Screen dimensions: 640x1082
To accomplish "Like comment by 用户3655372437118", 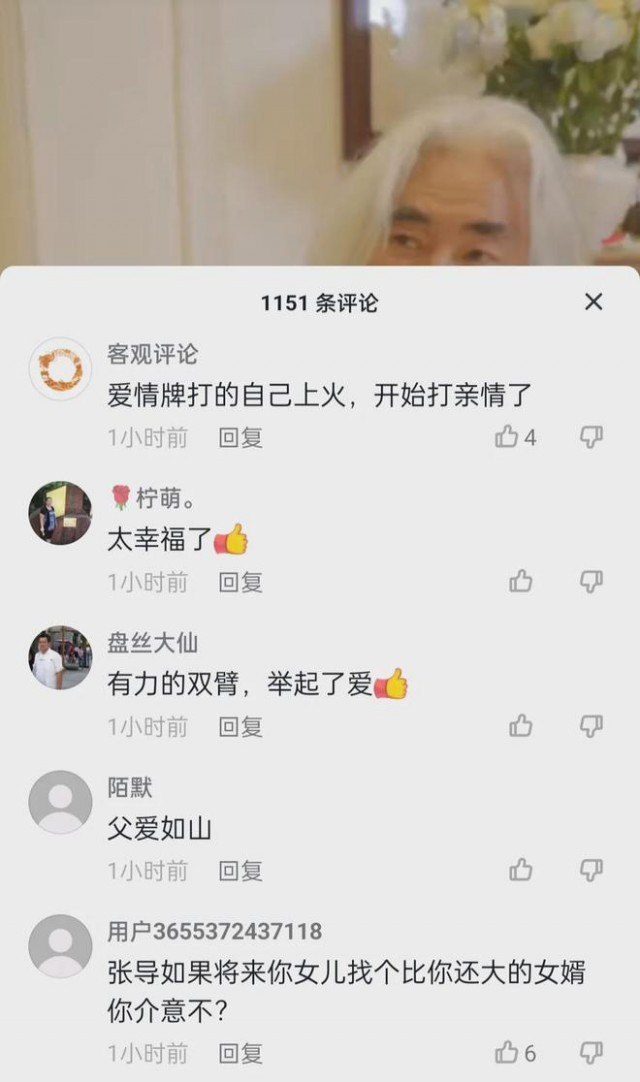I will point(507,1052).
